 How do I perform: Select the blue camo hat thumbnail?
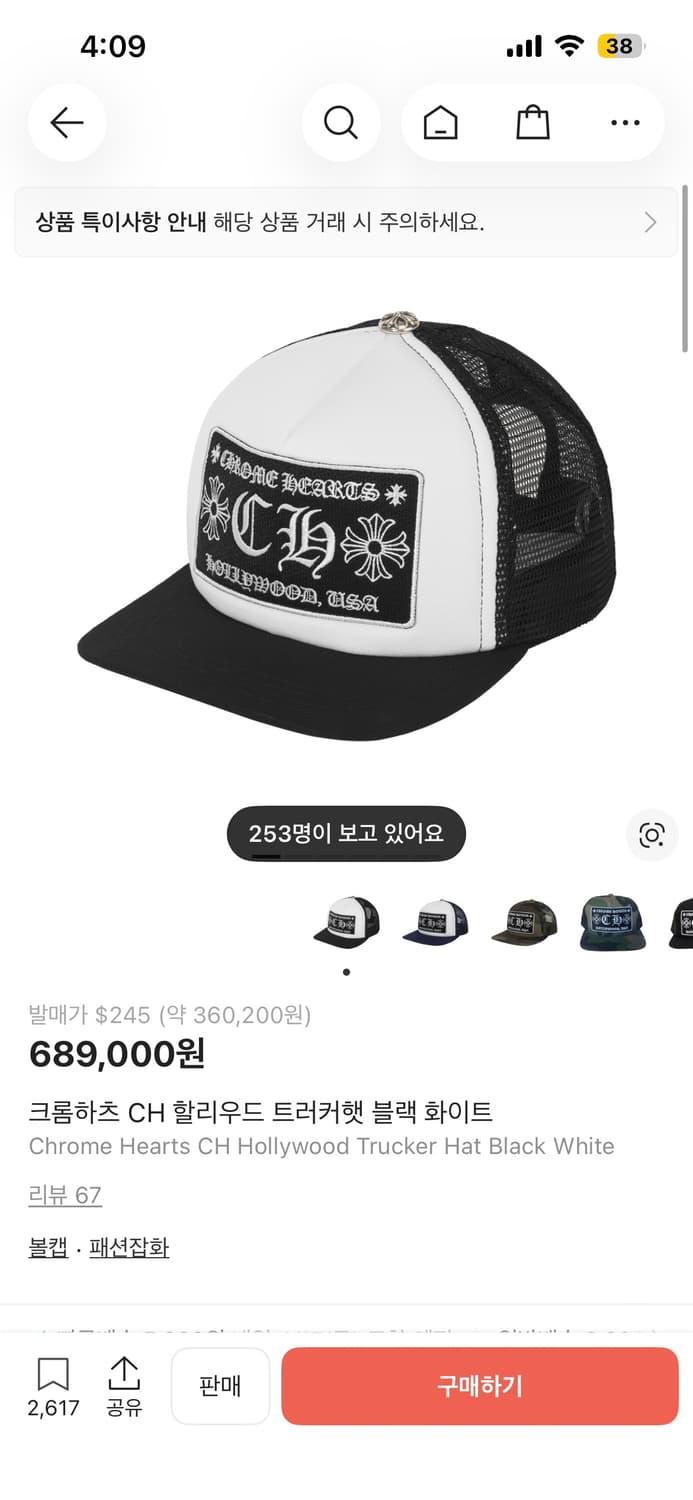click(613, 922)
